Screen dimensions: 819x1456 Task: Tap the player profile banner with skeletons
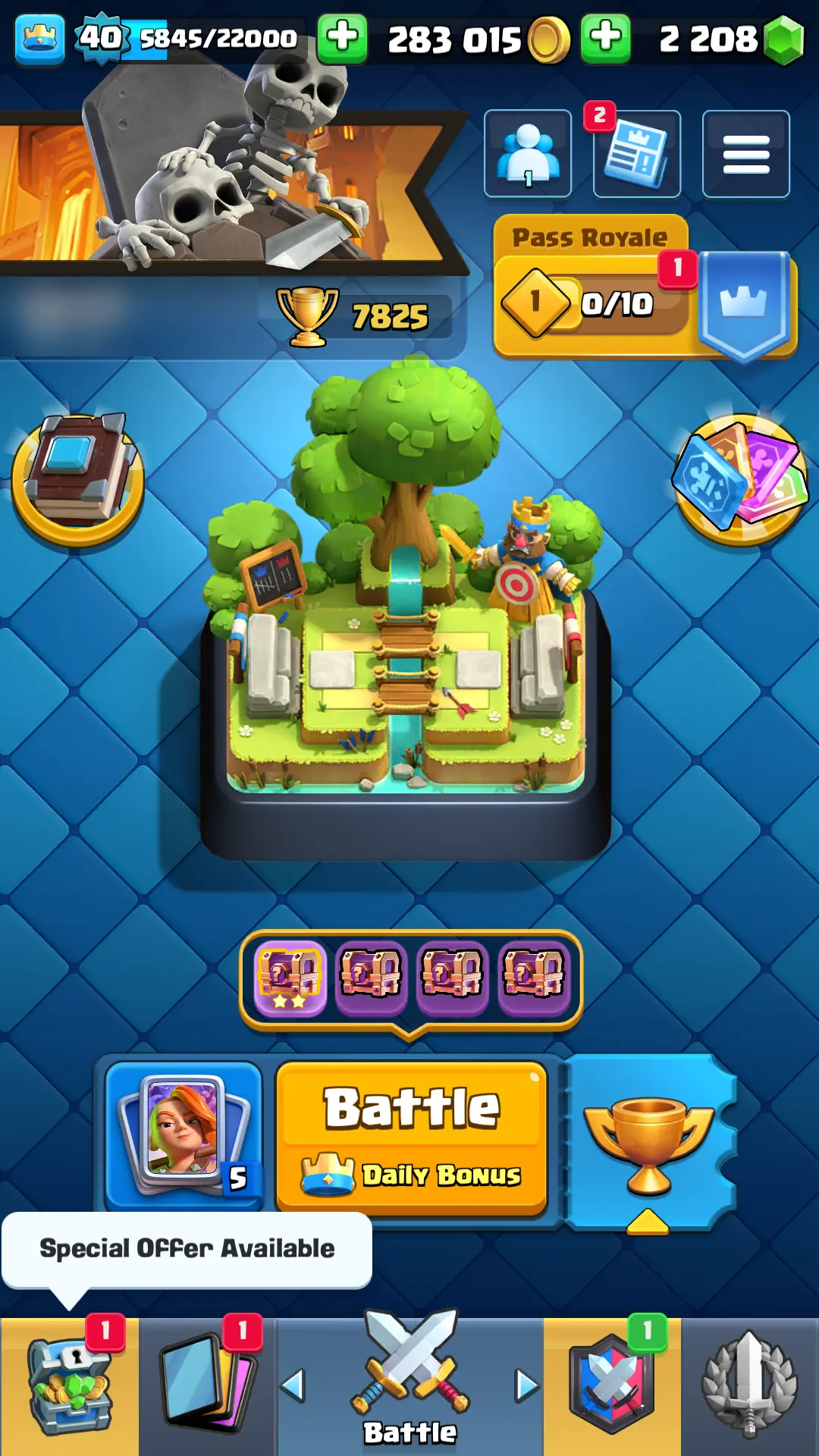[x=227, y=182]
